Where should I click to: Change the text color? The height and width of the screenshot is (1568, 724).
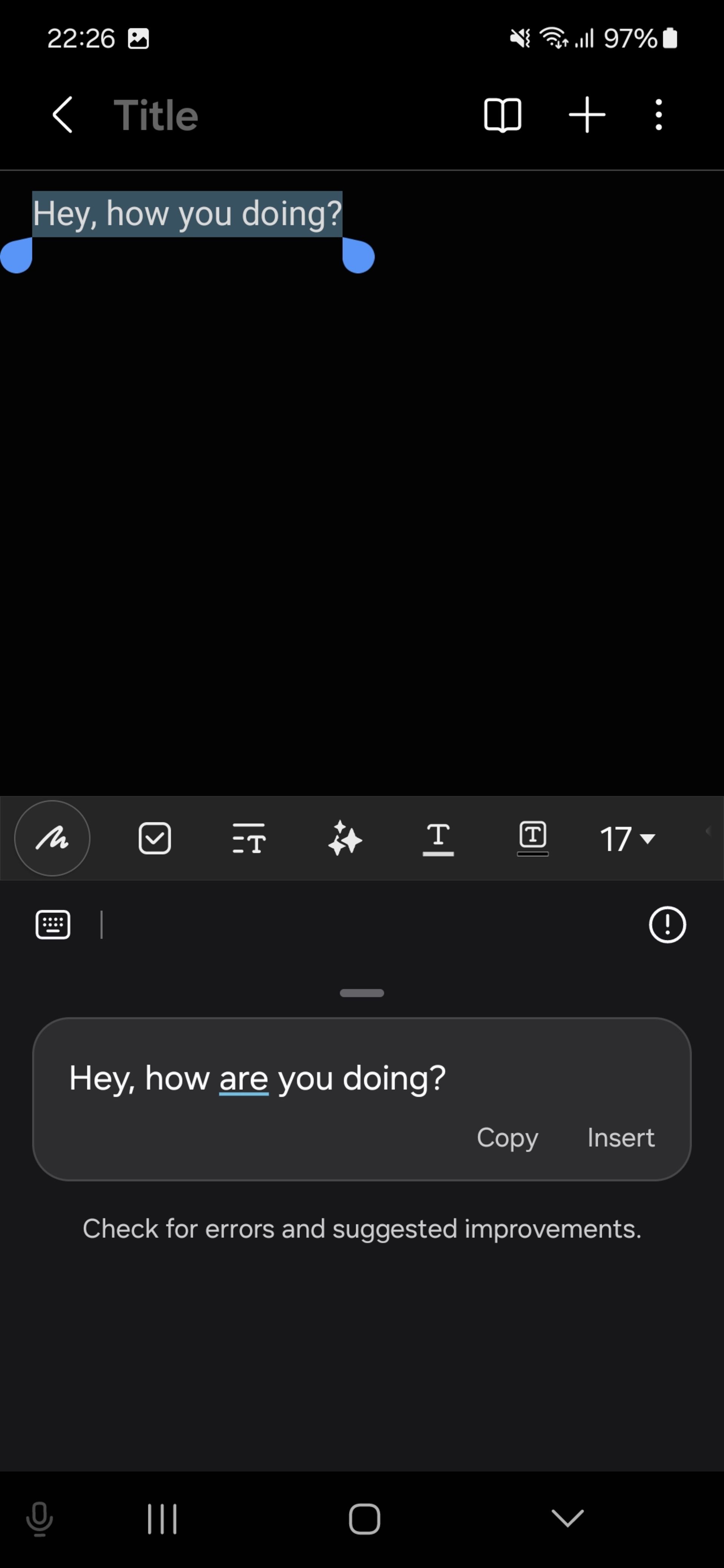tap(438, 838)
